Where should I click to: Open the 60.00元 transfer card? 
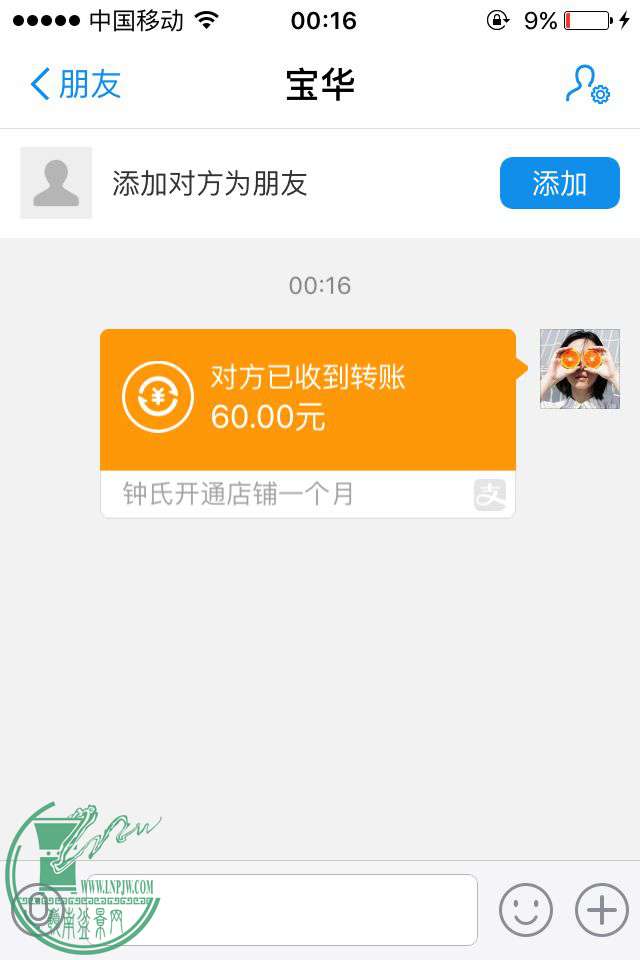[x=308, y=400]
